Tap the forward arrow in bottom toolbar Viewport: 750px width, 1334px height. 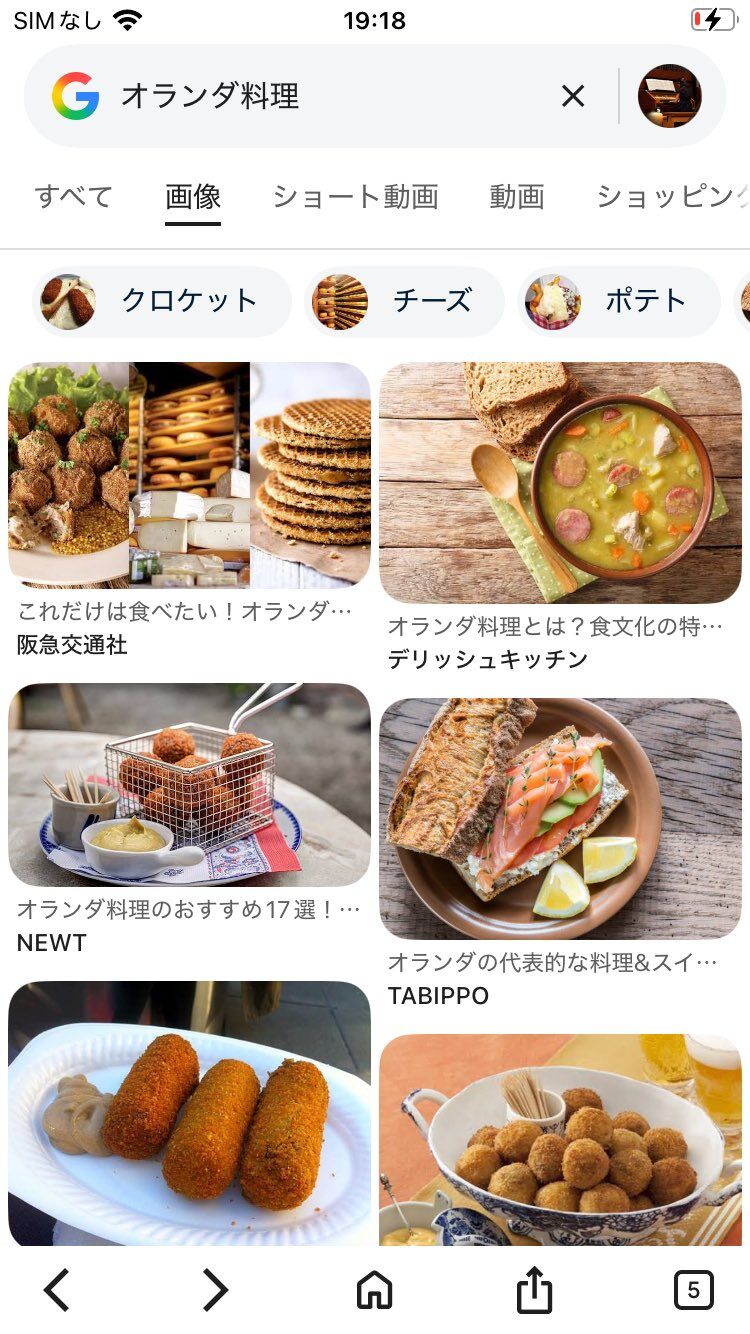click(213, 1290)
